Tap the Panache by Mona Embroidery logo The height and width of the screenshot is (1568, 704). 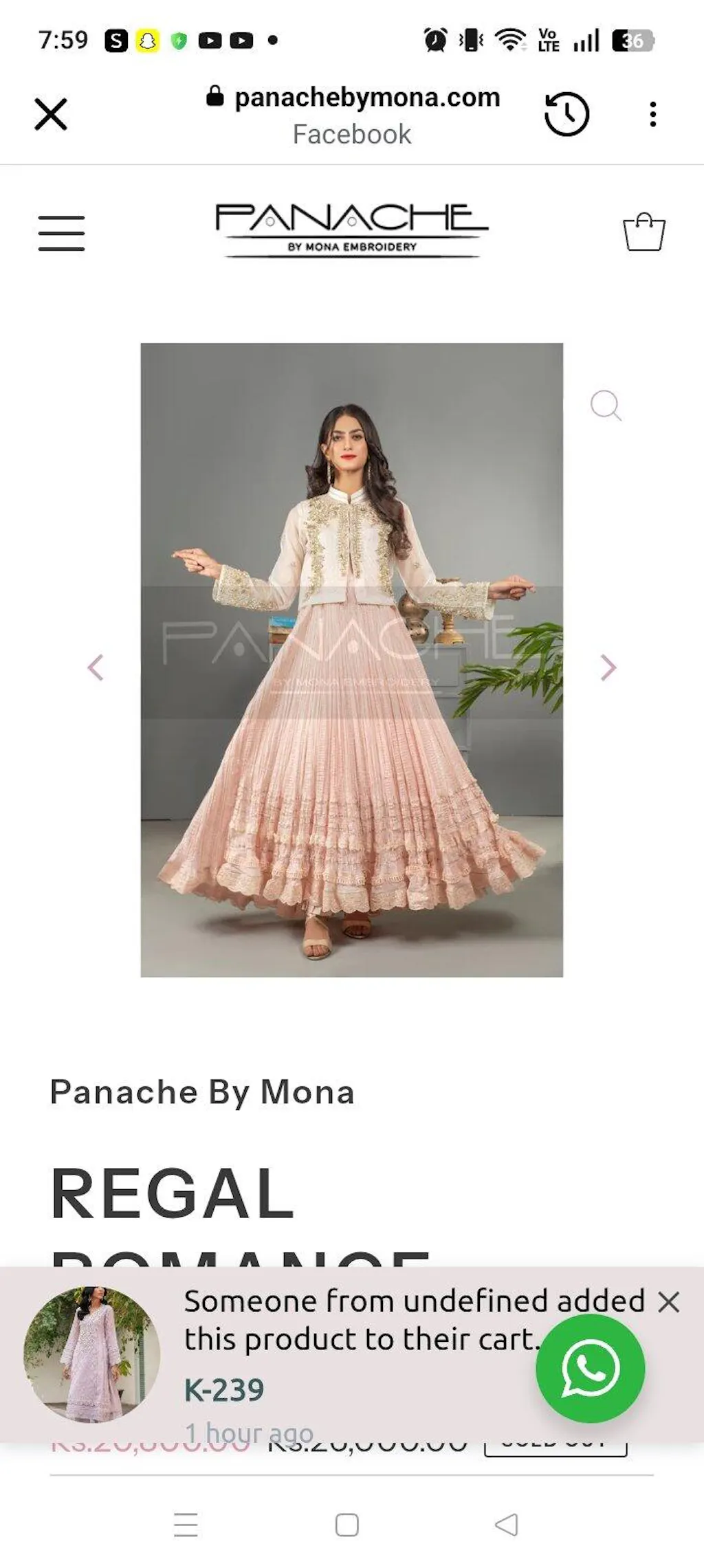click(x=351, y=231)
